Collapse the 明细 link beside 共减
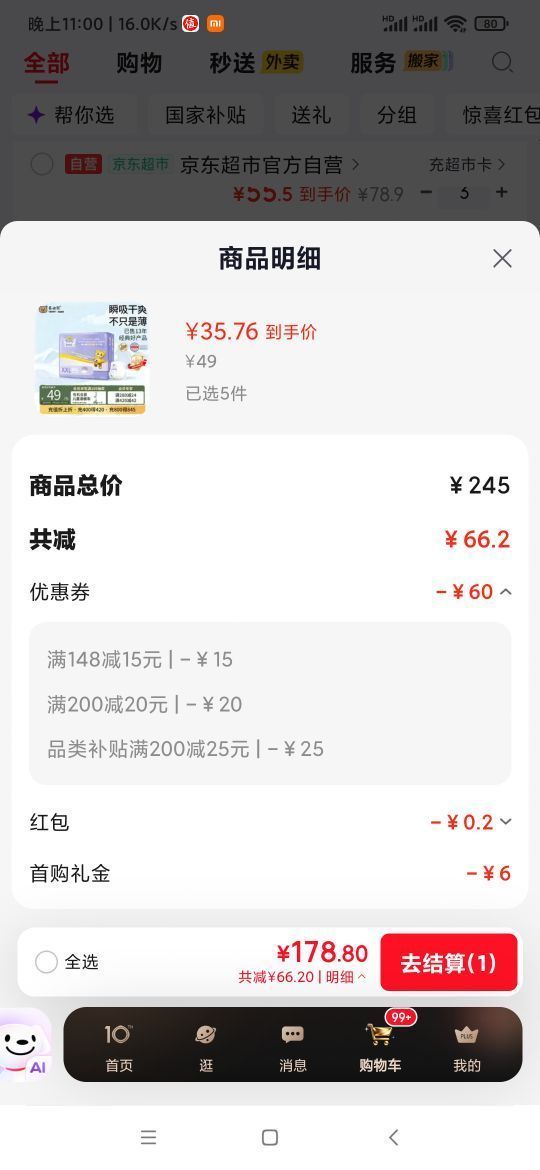This screenshot has height=1170, width=540. coord(347,977)
